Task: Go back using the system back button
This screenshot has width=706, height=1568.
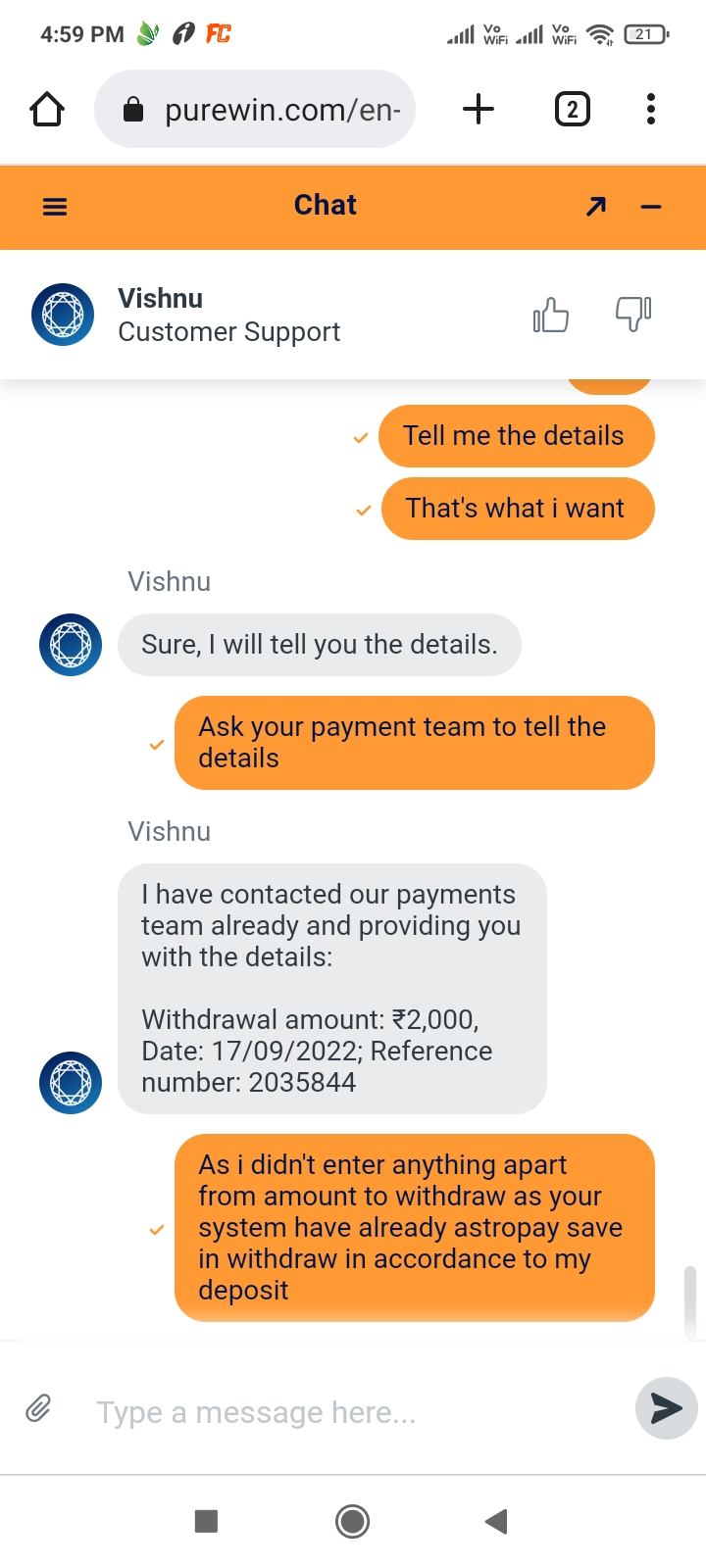Action: pyautogui.click(x=496, y=1521)
